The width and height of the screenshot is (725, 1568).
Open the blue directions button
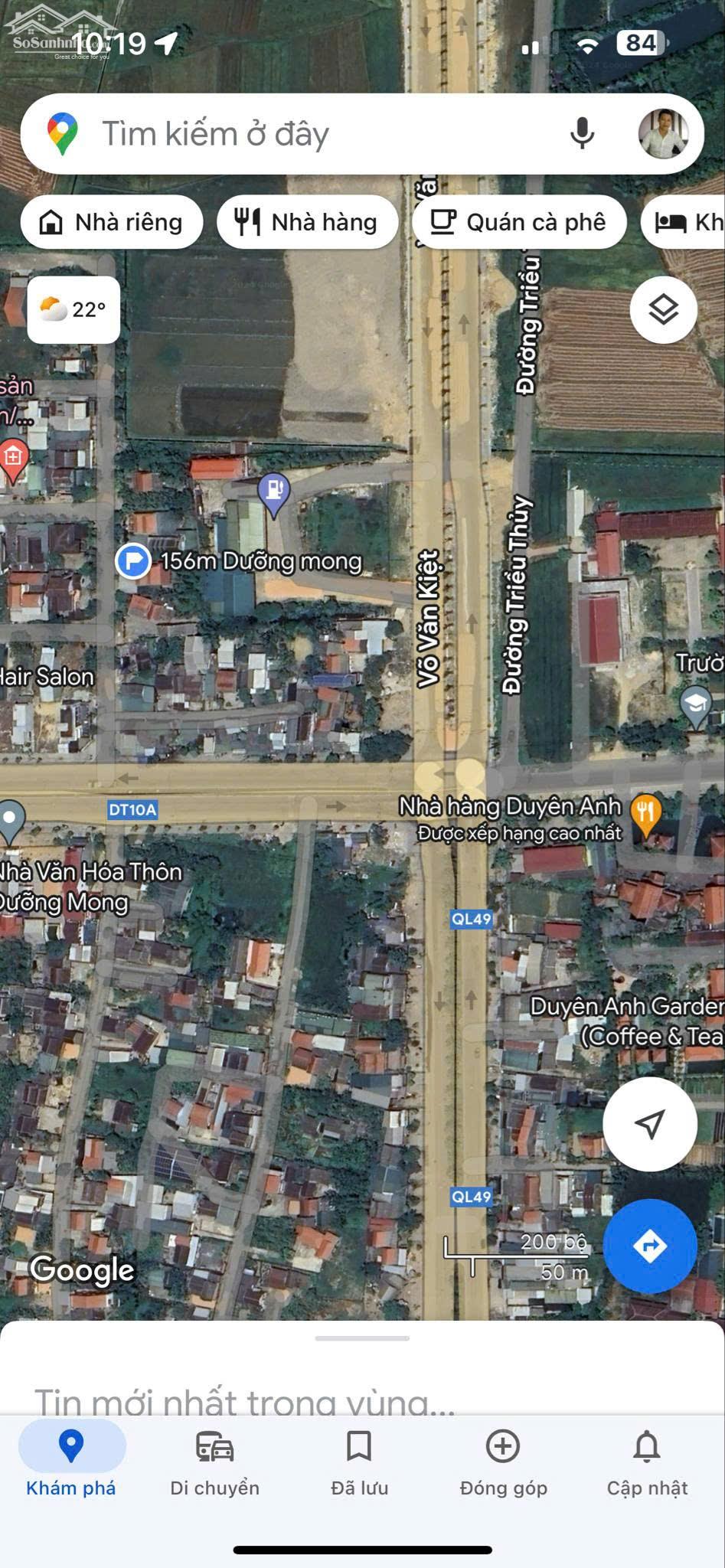649,1246
